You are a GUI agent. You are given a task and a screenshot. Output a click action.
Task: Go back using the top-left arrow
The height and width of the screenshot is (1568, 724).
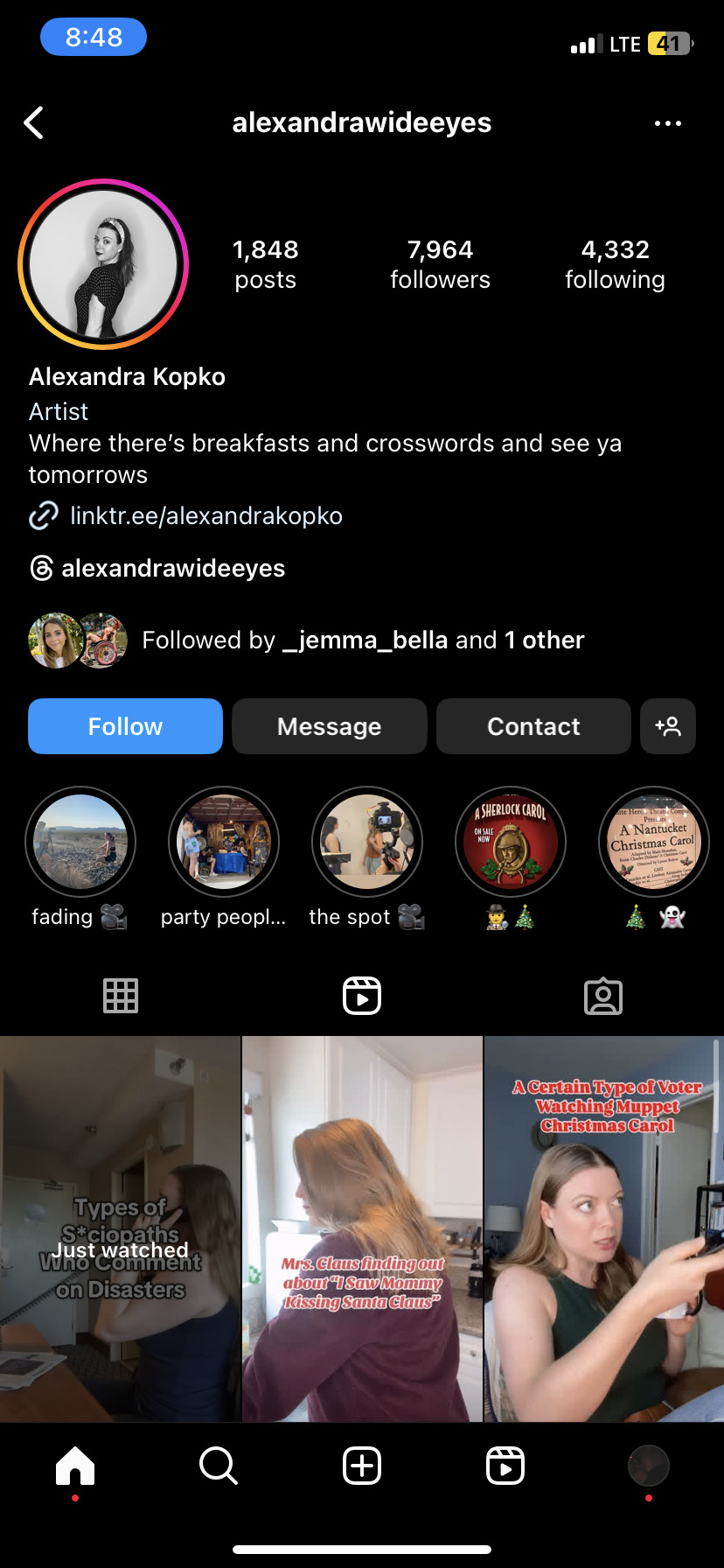35,123
